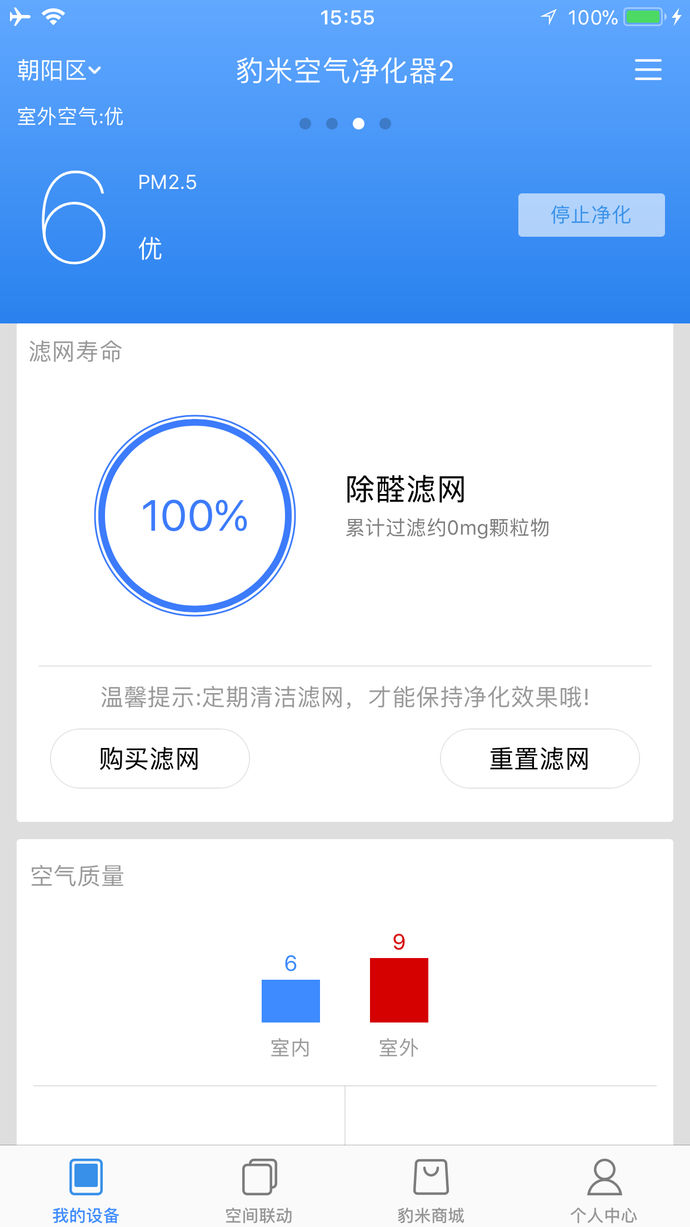The width and height of the screenshot is (690, 1227).
Task: Select the 我的设备 tab
Action: pos(86,1190)
